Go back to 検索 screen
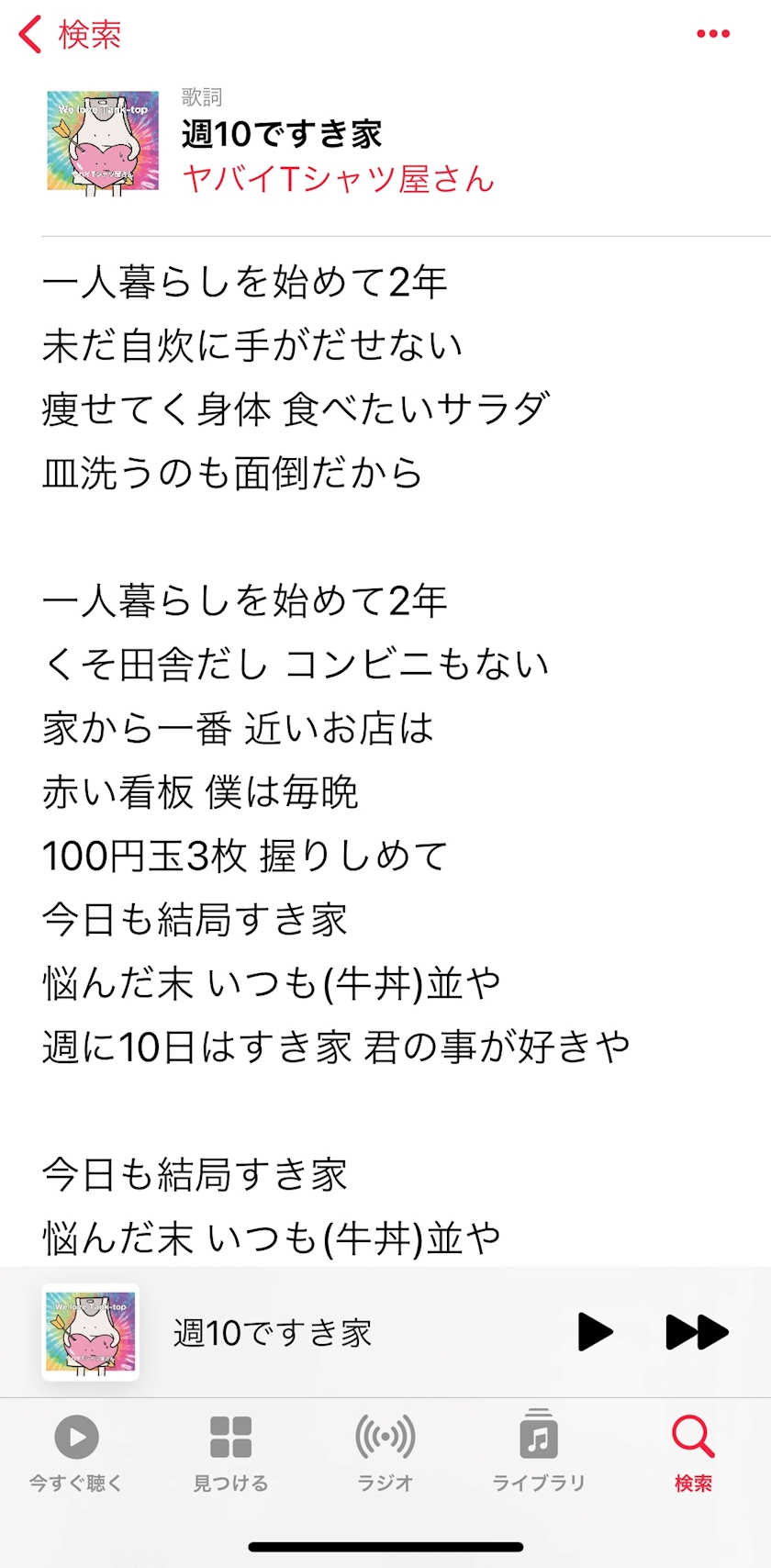This screenshot has width=771, height=1568. 70,35
